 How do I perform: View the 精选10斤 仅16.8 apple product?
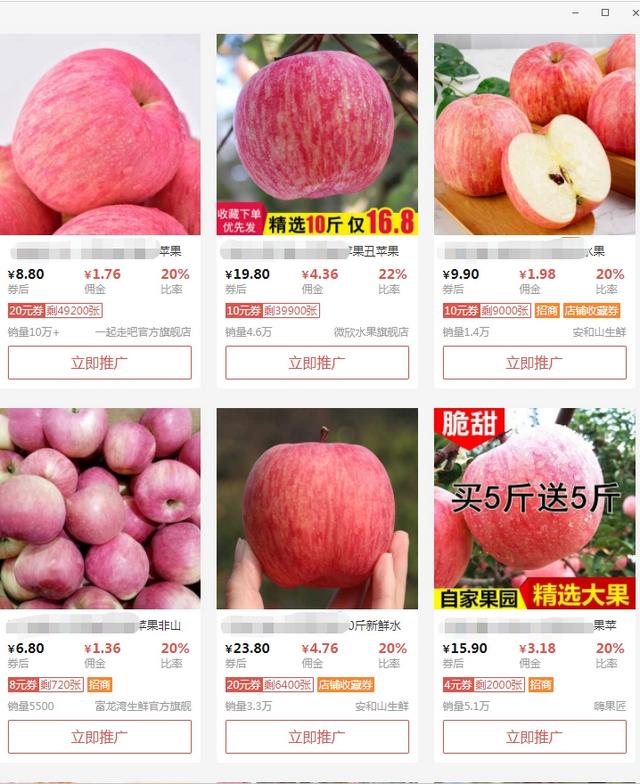point(317,135)
